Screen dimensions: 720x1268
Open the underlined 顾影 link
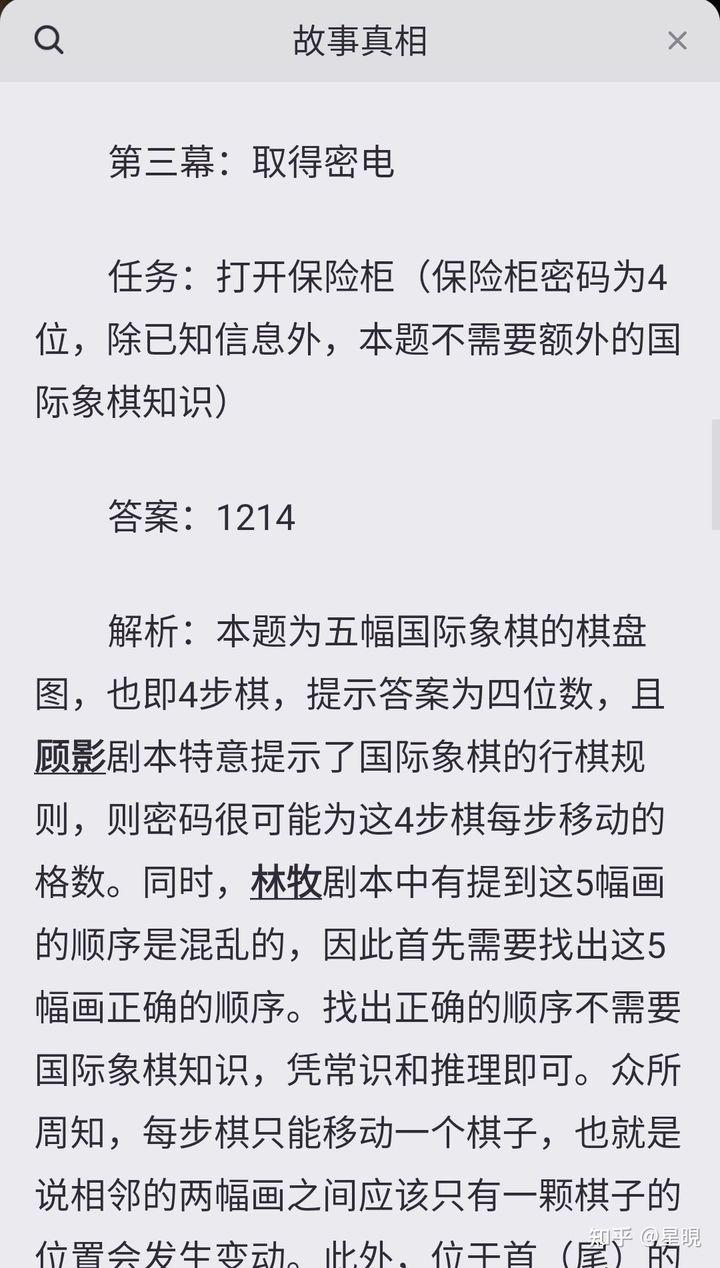pos(70,757)
